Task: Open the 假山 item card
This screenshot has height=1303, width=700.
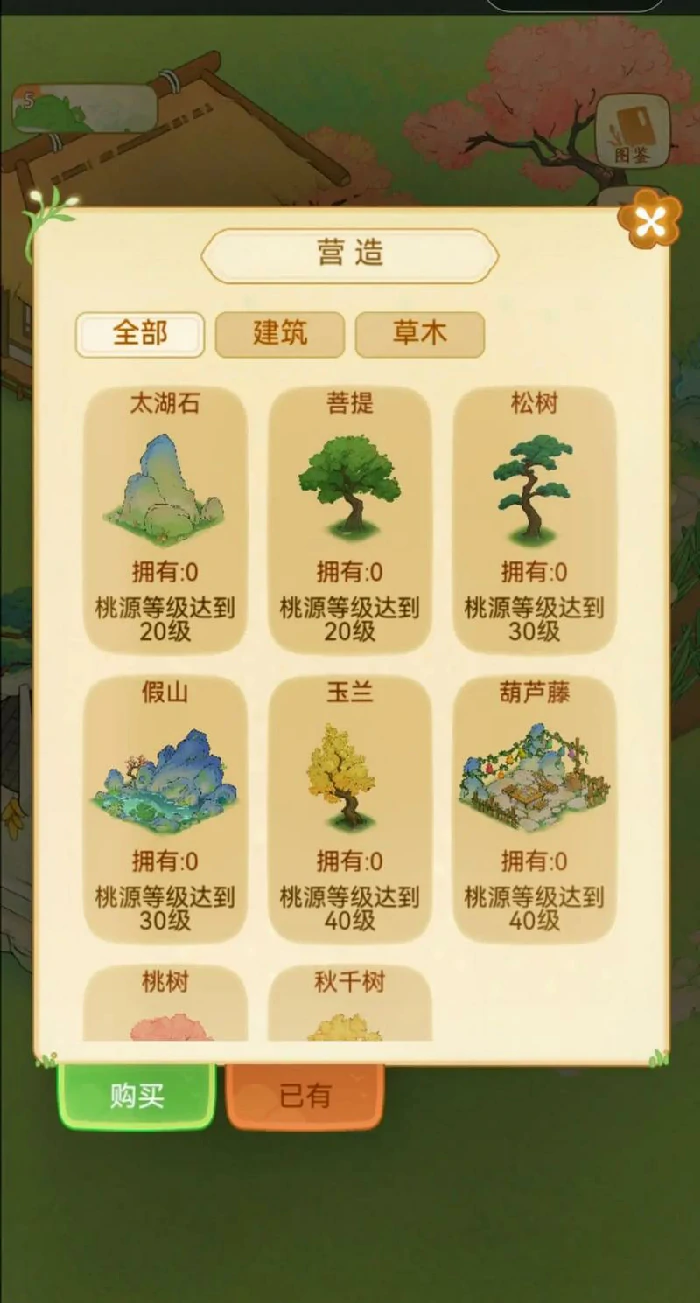Action: [165, 808]
